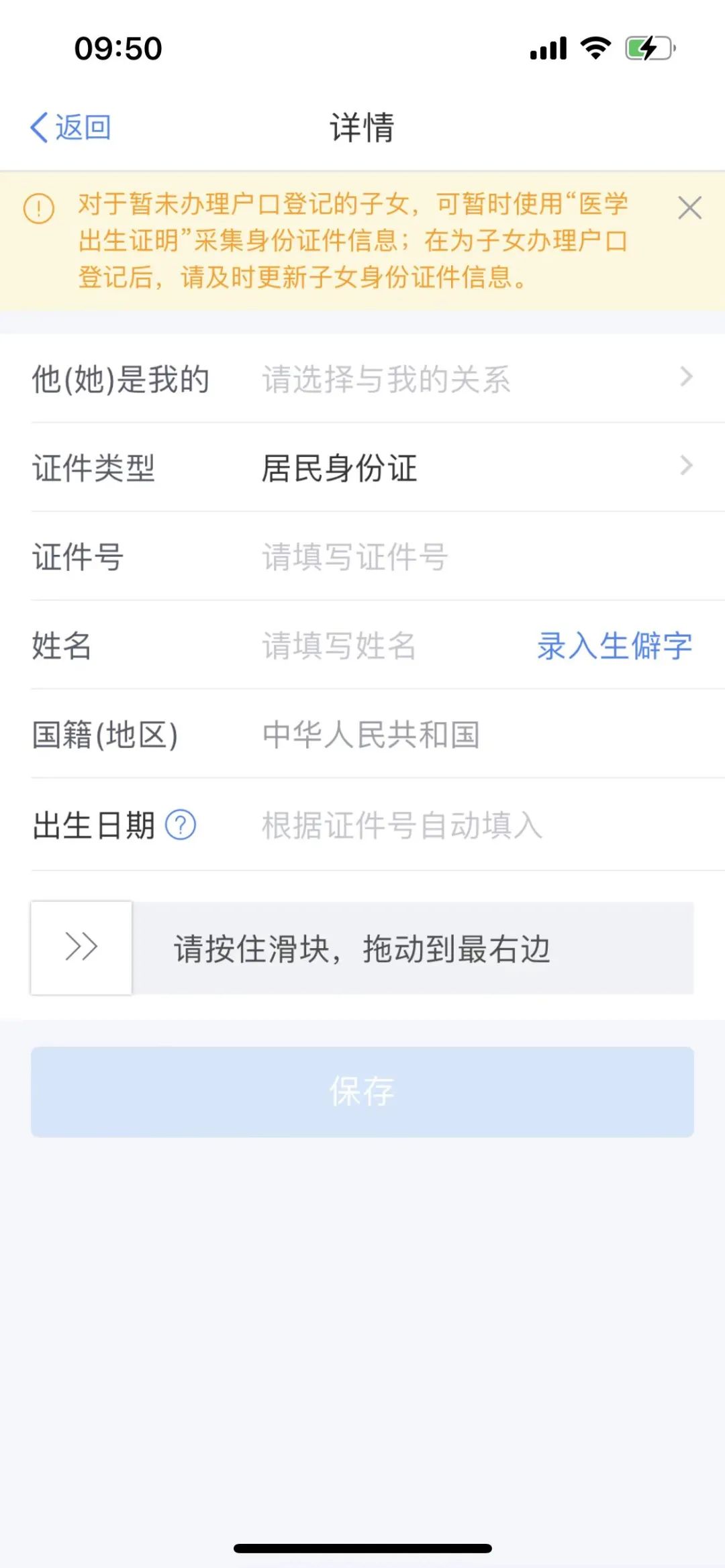Show help for 出生日期 question mark
This screenshot has width=725, height=1568.
181,825
